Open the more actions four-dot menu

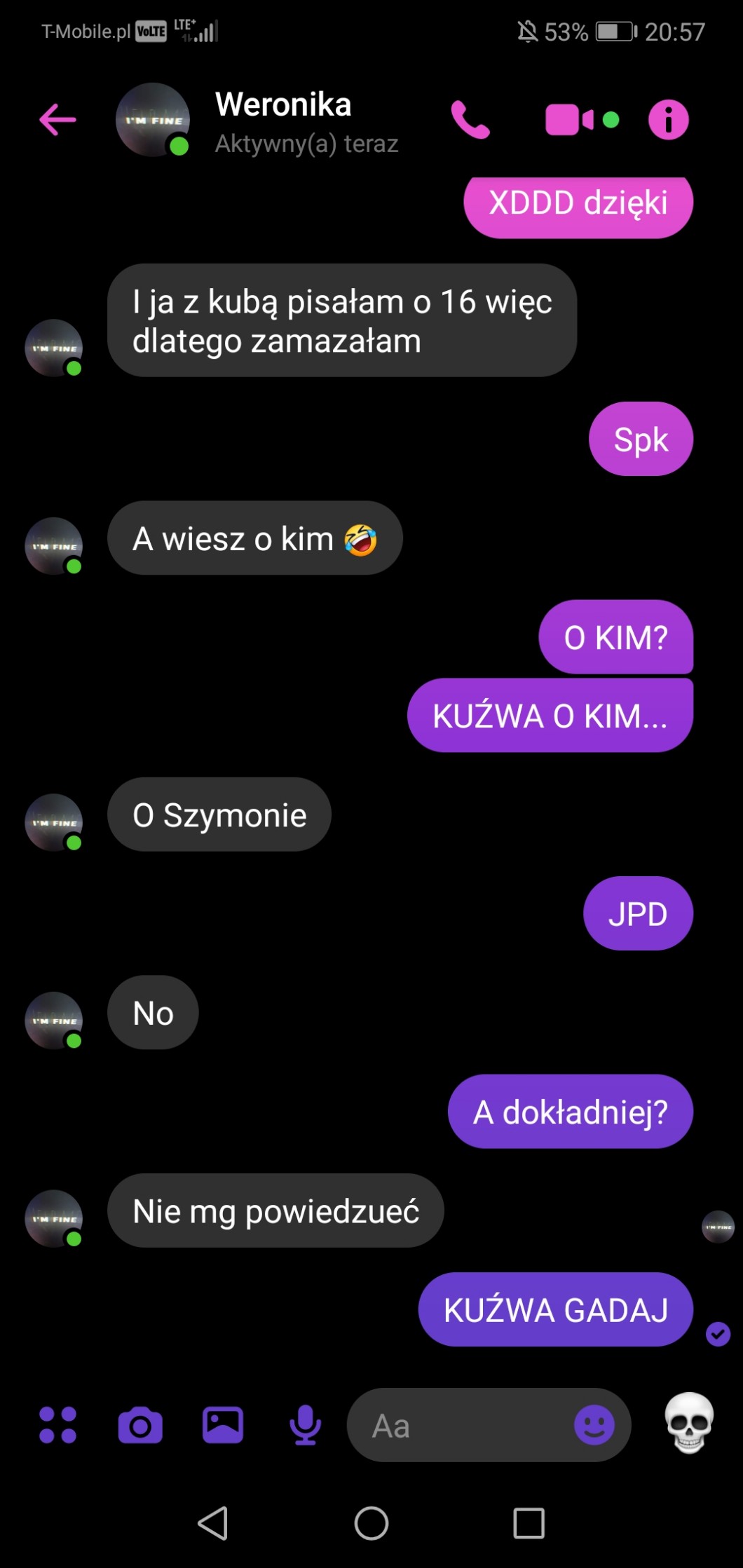[57, 1425]
